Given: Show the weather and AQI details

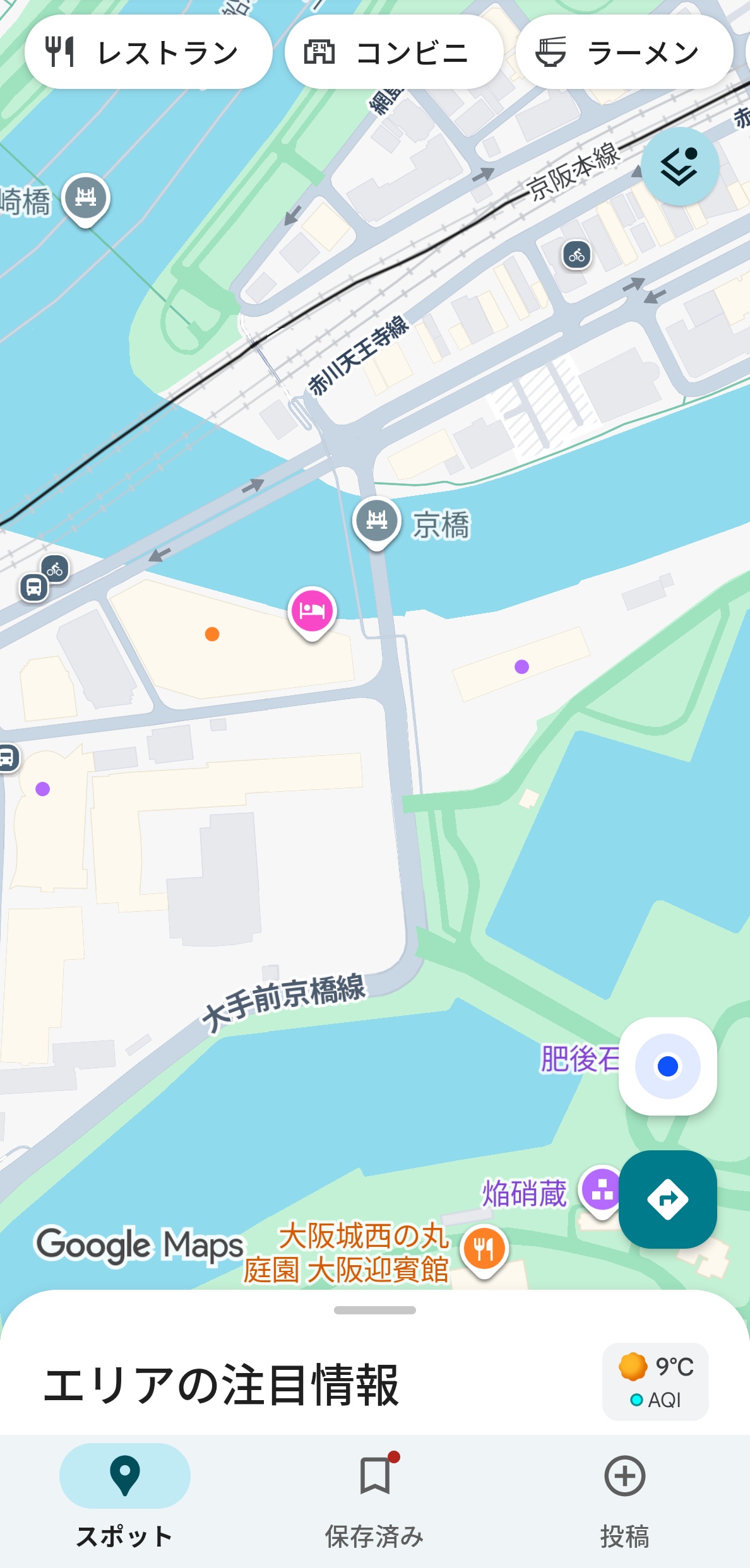Looking at the screenshot, I should 655,1382.
